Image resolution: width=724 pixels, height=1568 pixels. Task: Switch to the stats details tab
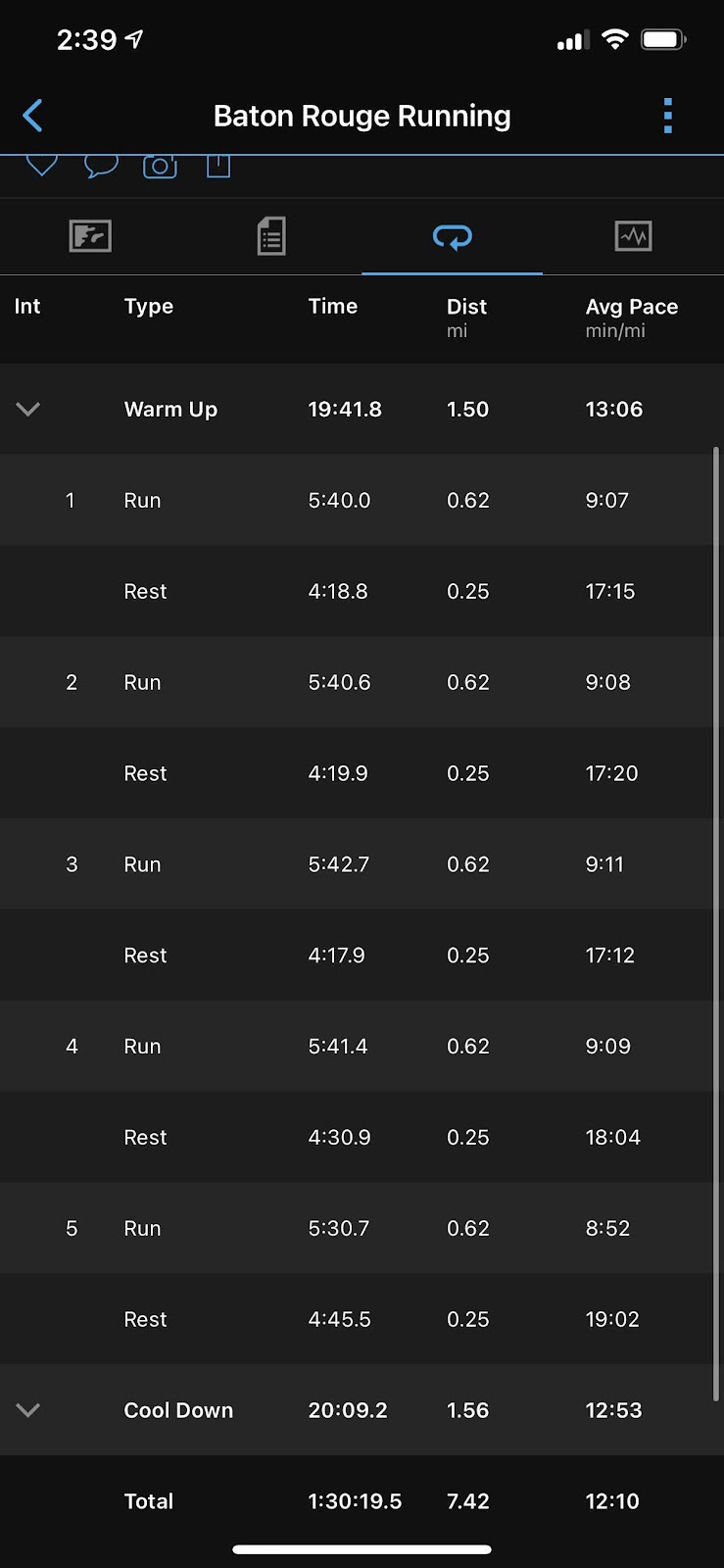coord(271,236)
